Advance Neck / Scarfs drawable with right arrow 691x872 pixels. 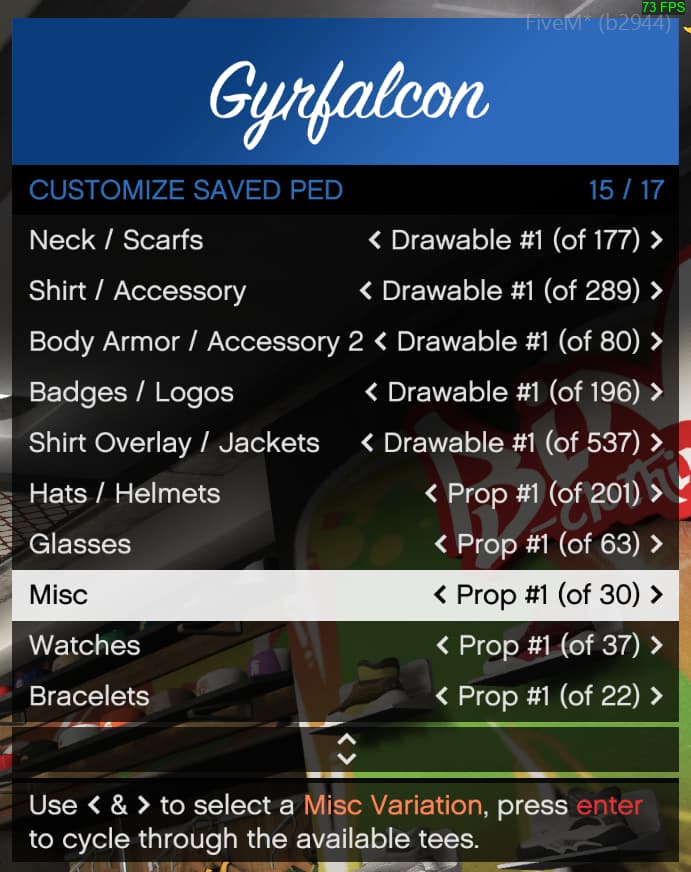pos(656,240)
